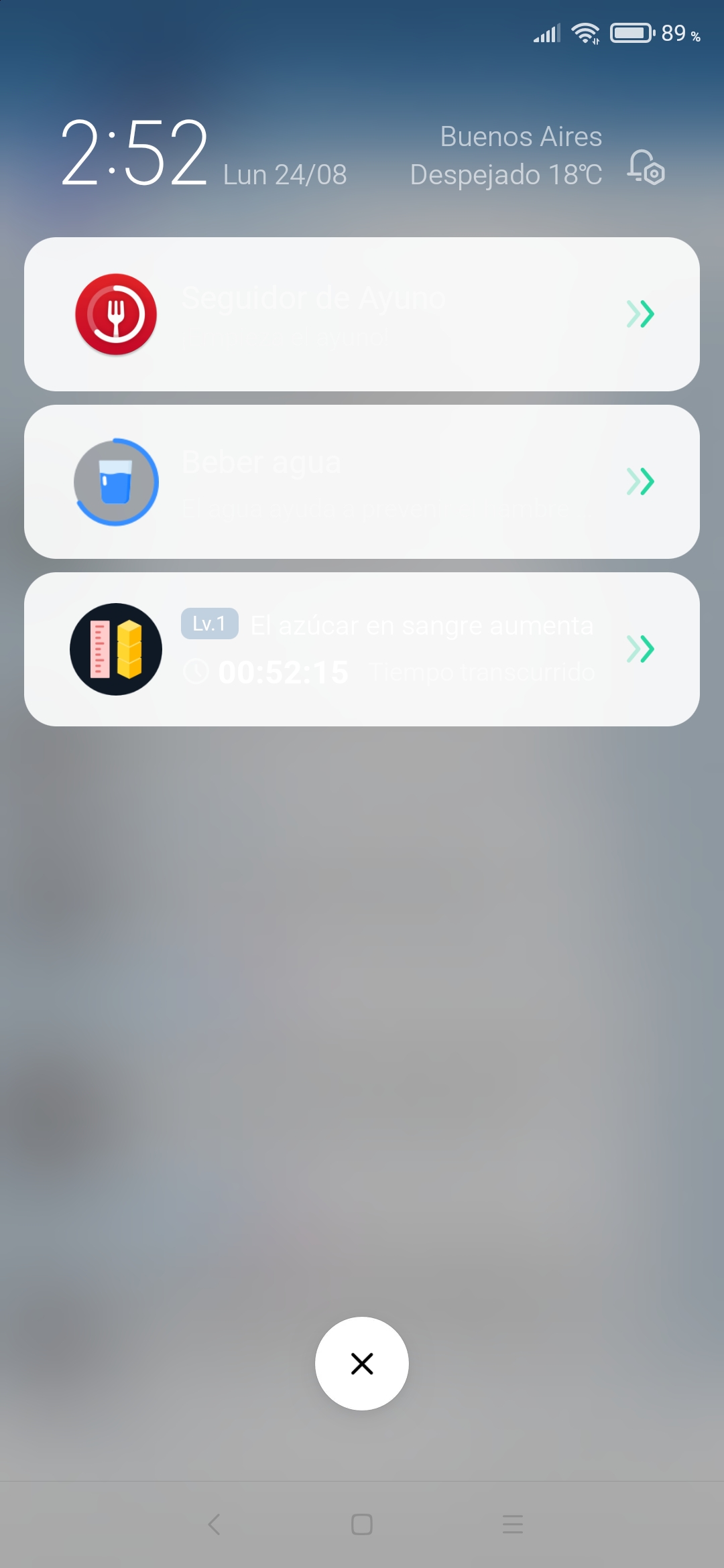Go to the home screen

362,1524
